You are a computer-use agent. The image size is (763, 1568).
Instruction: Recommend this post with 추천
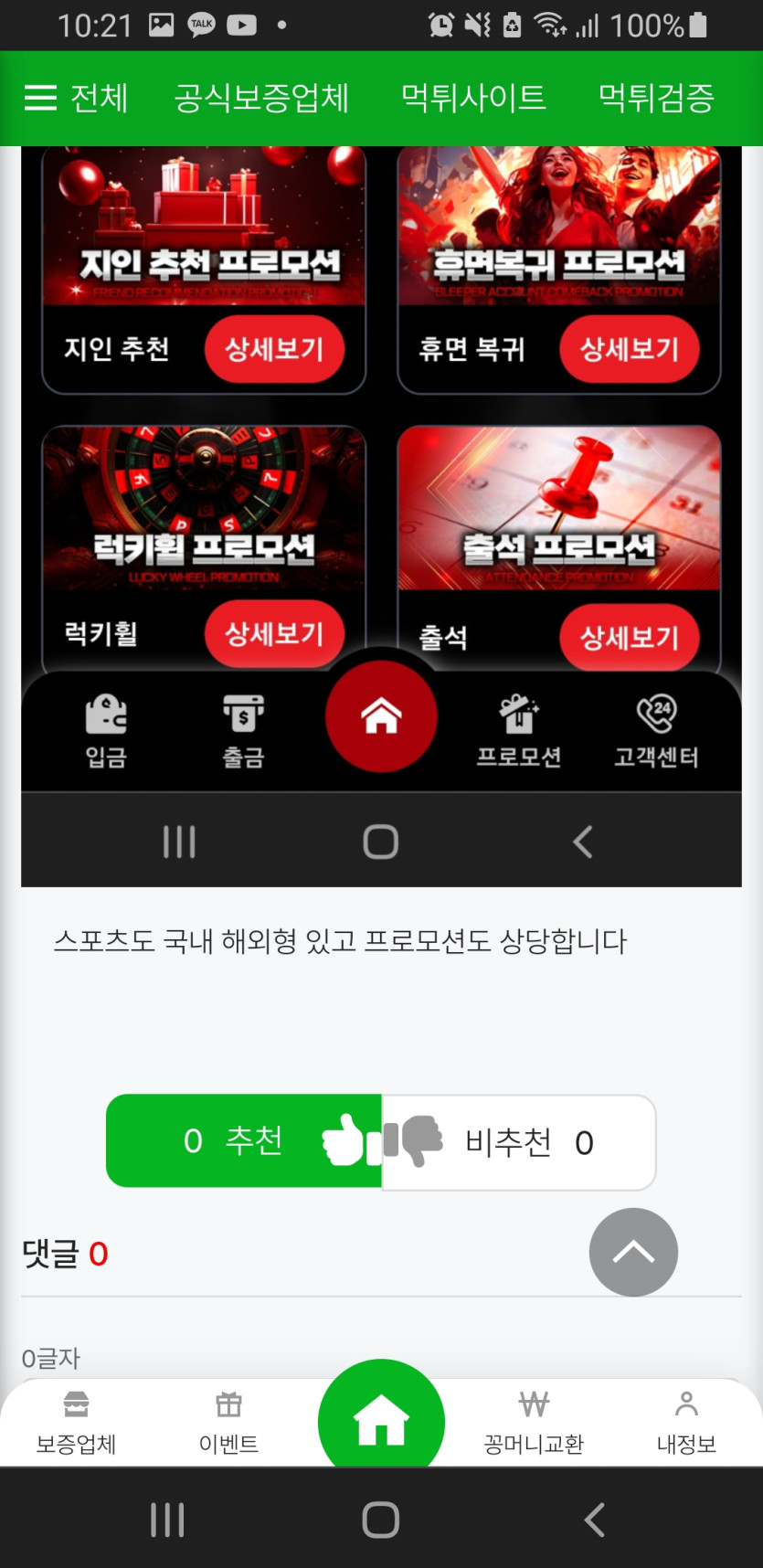[244, 1140]
